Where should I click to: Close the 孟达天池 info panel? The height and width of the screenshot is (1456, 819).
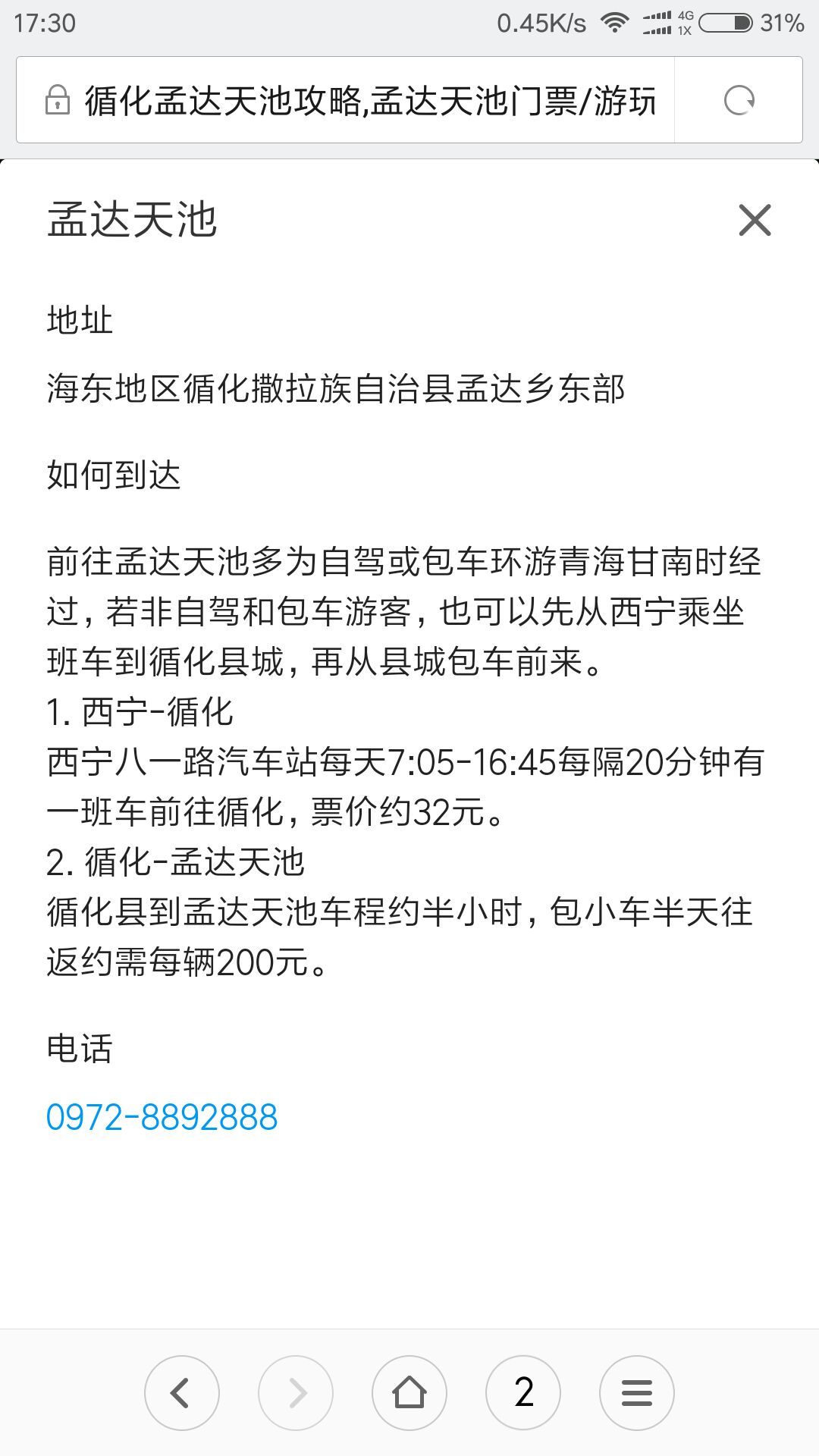[755, 220]
